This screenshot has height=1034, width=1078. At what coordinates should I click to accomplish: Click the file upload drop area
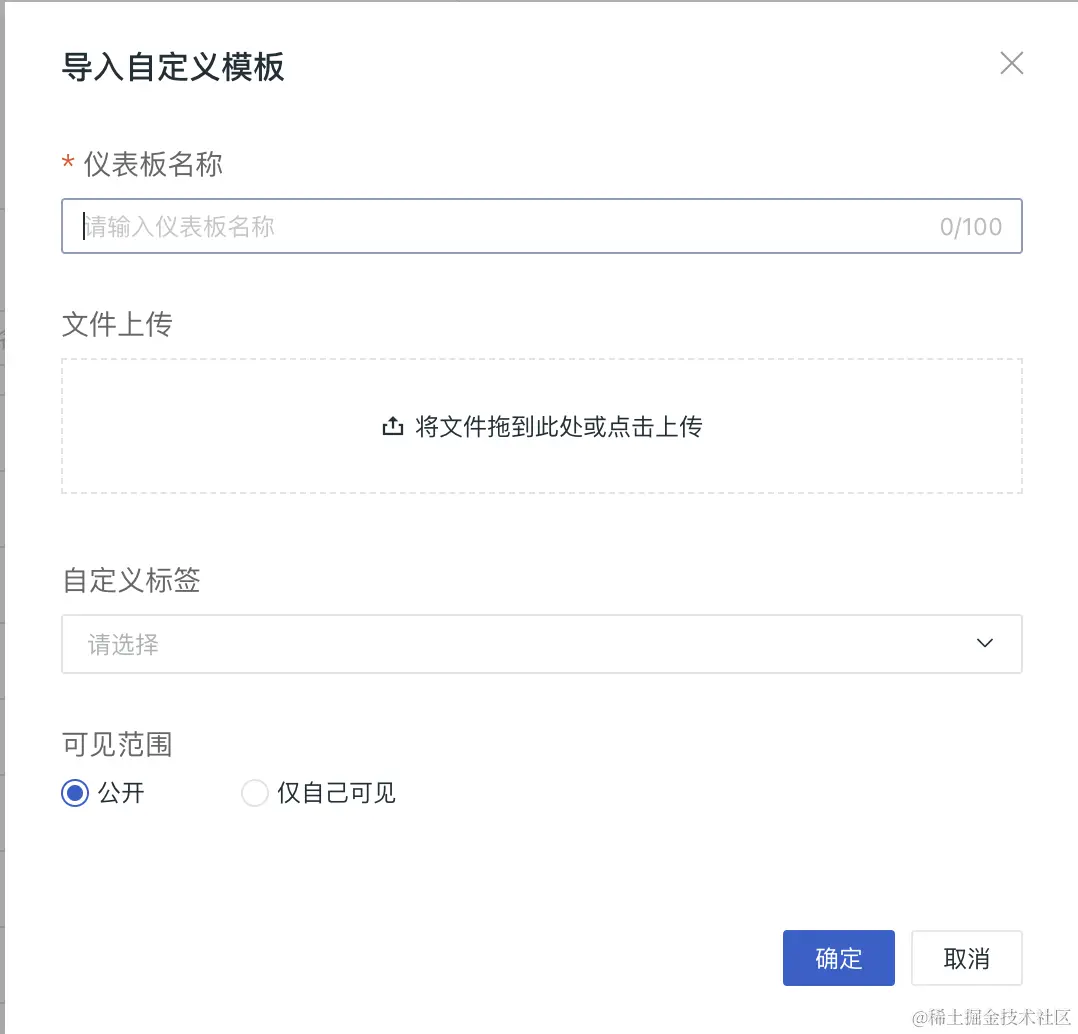(x=542, y=426)
